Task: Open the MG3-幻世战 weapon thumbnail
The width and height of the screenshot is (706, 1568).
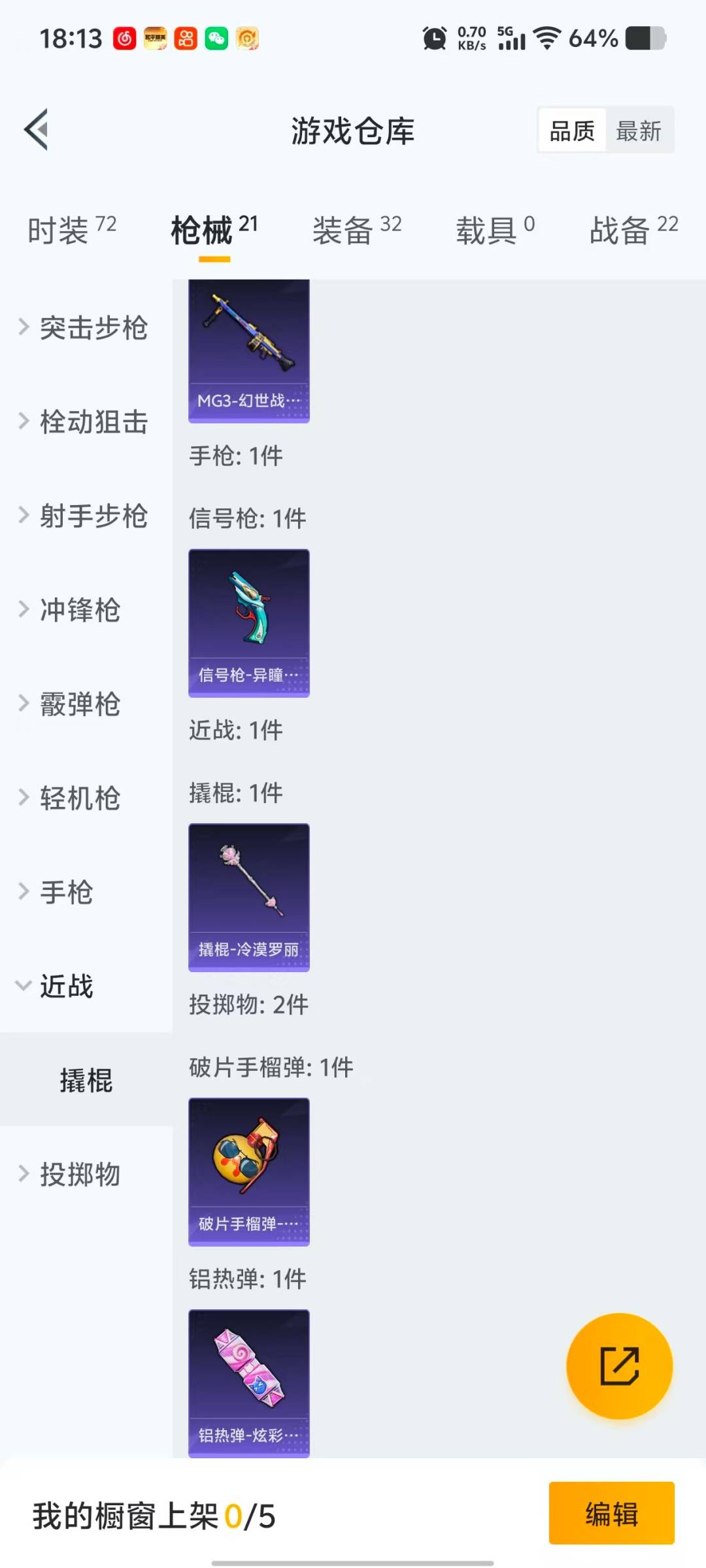Action: point(248,350)
